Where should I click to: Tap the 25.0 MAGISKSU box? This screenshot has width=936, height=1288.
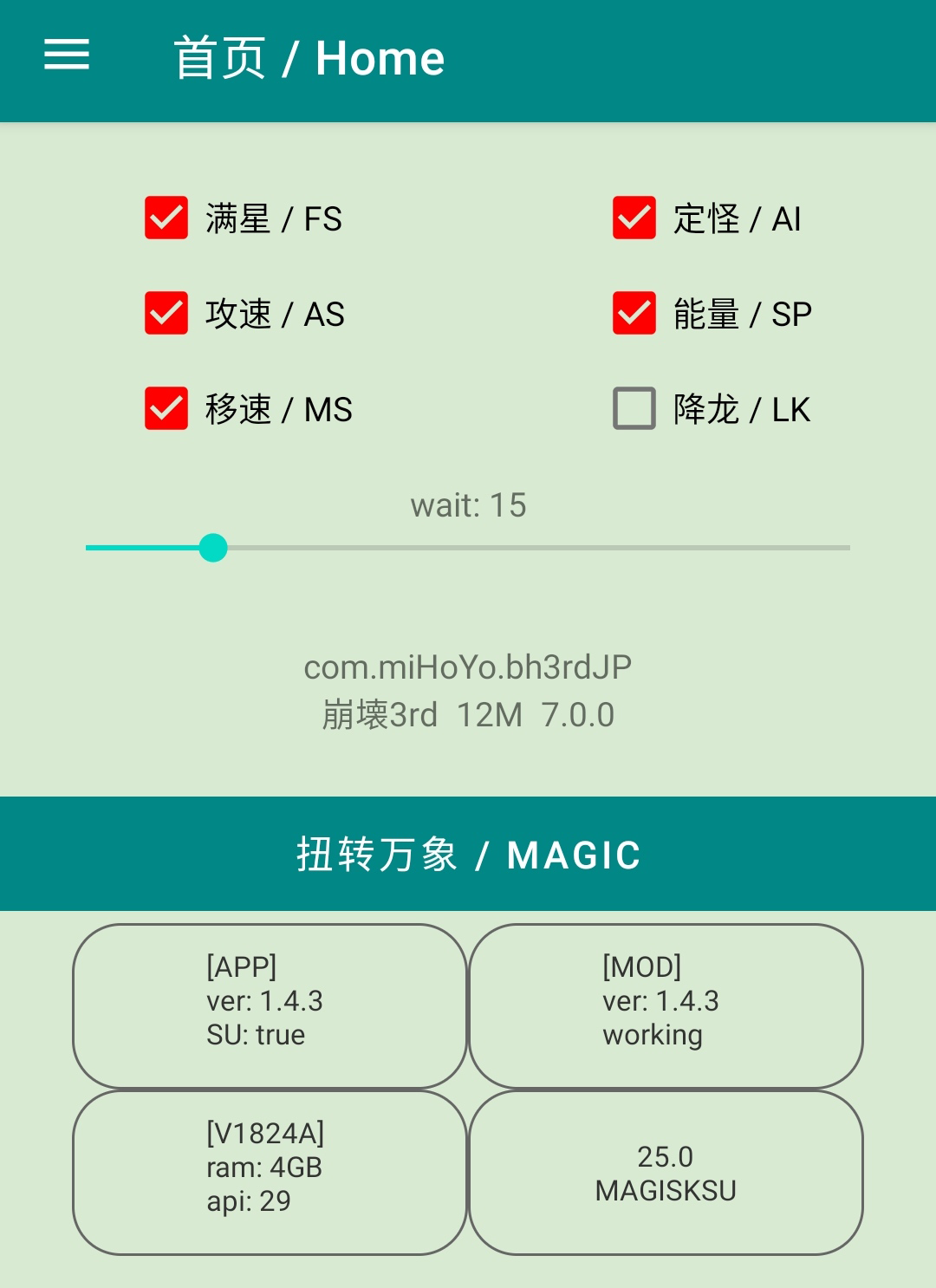point(666,1173)
